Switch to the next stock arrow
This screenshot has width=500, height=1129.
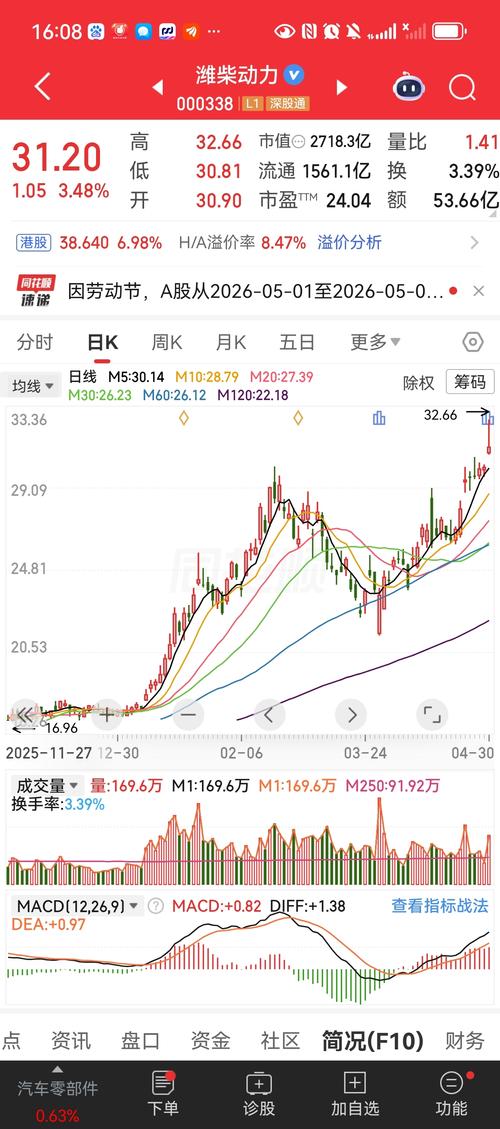pos(341,88)
